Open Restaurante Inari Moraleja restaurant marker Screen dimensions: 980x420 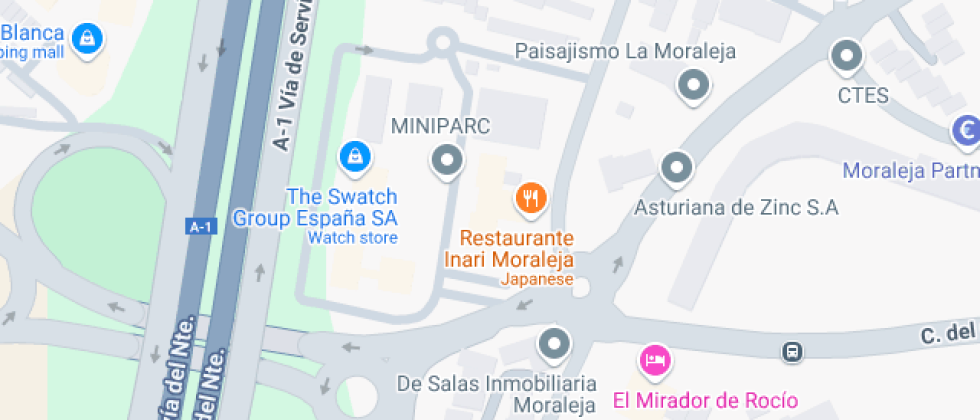click(531, 199)
